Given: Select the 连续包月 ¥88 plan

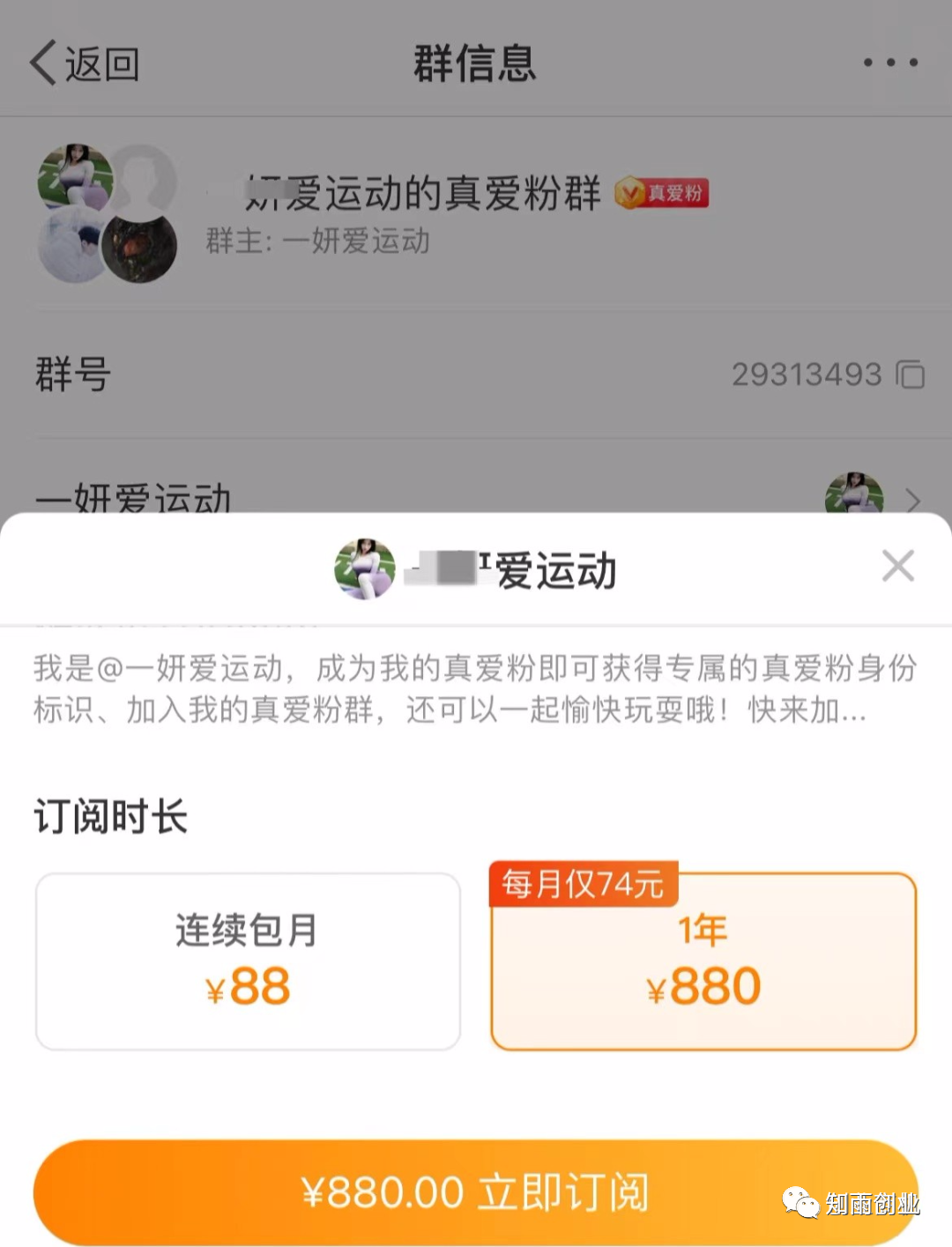Looking at the screenshot, I should (x=248, y=961).
